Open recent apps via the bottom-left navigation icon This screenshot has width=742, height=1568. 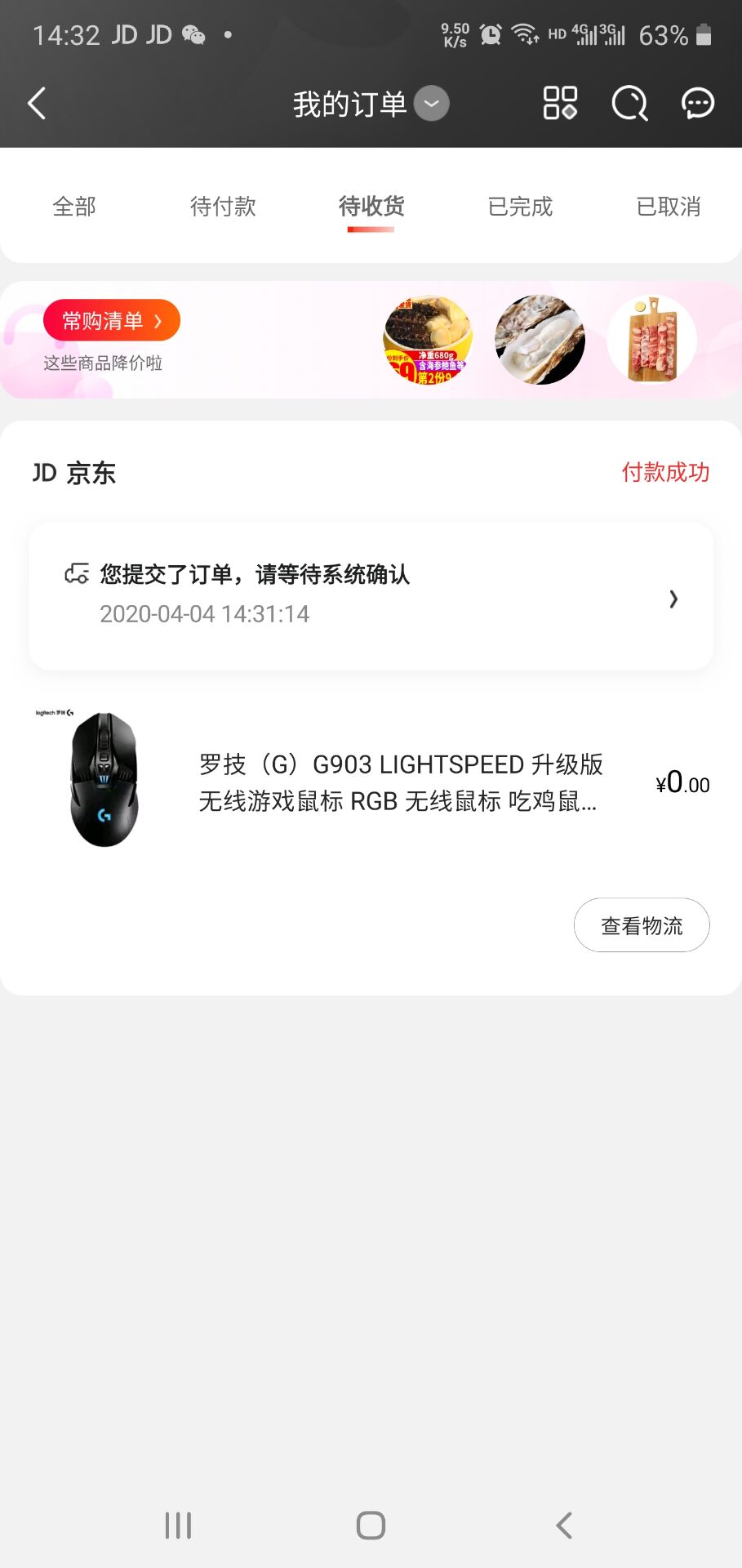(178, 1524)
